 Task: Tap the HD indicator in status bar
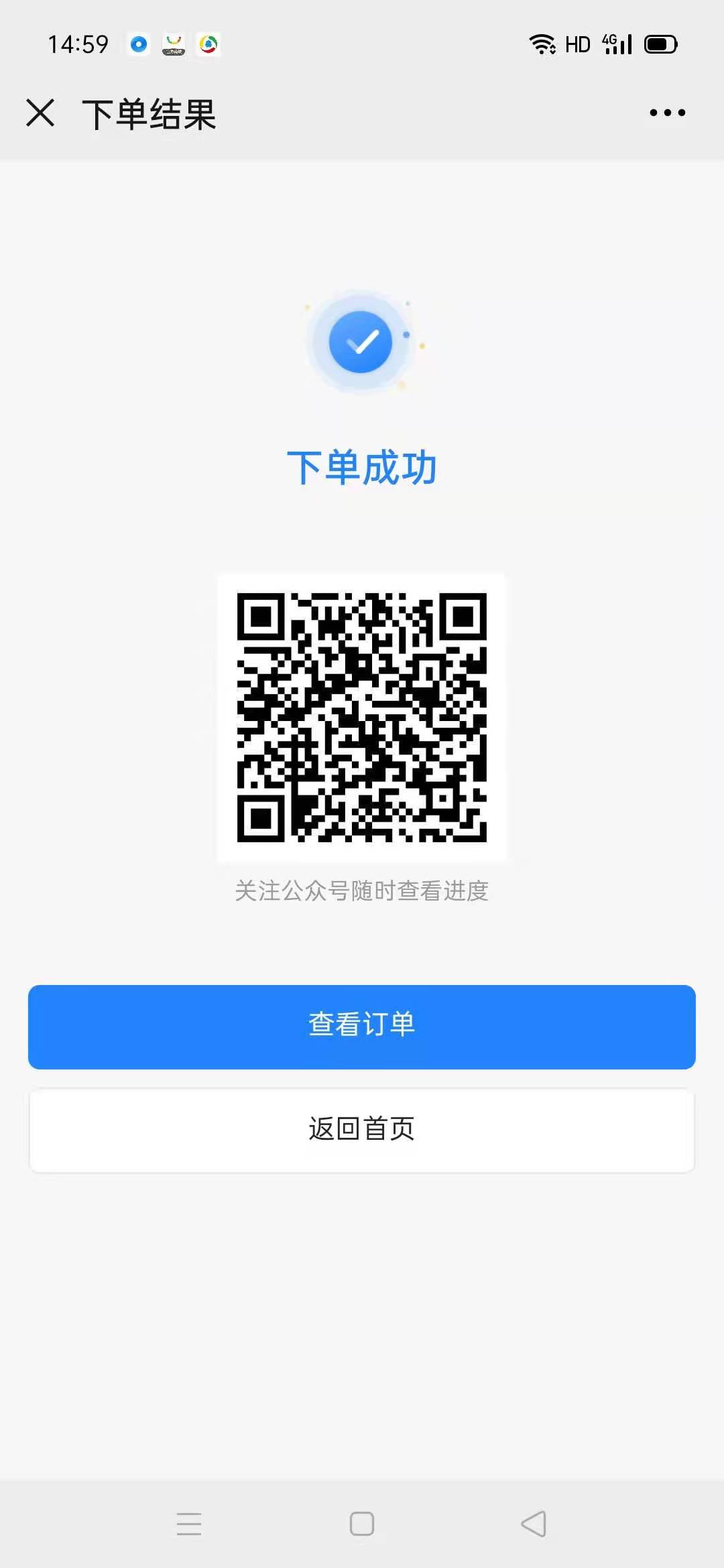pyautogui.click(x=577, y=44)
